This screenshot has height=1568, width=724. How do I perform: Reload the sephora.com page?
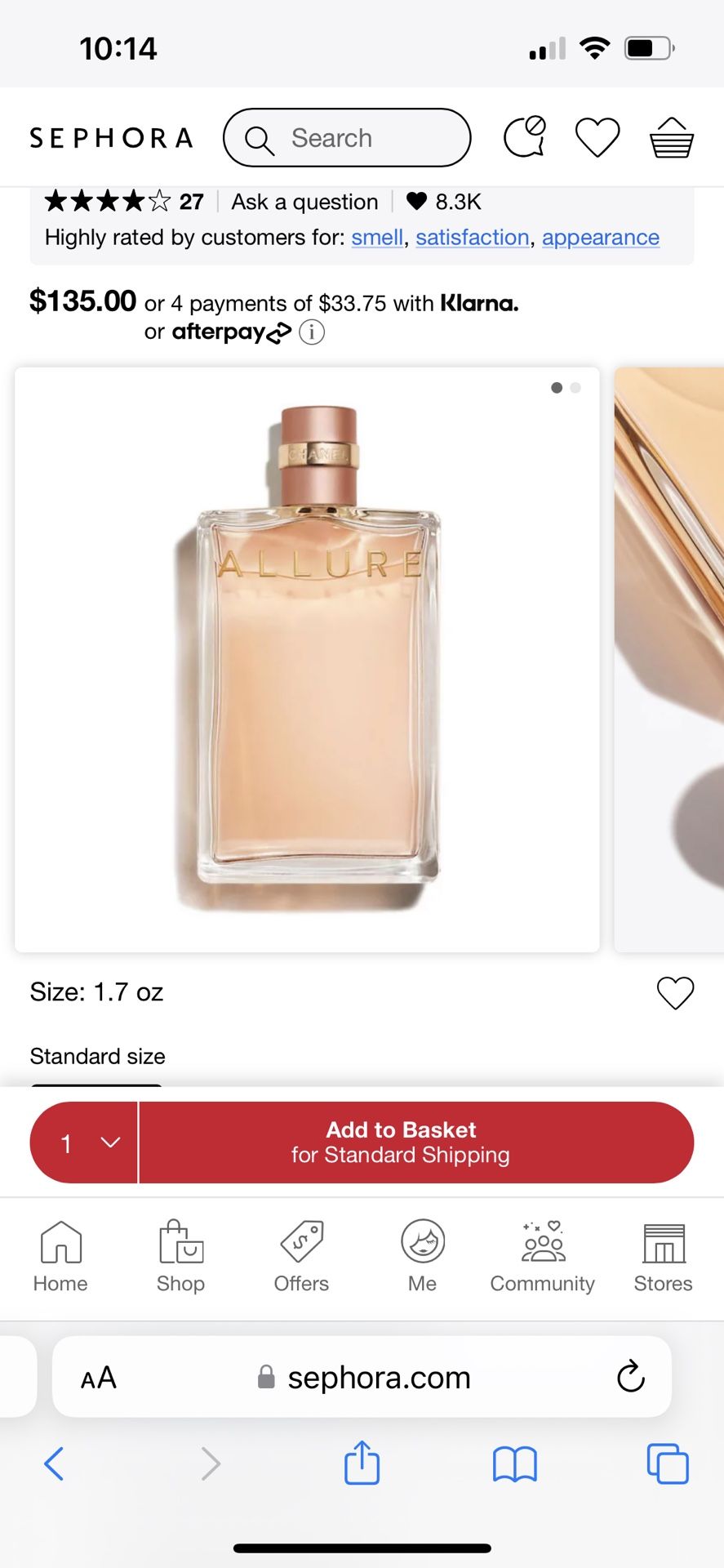630,1377
